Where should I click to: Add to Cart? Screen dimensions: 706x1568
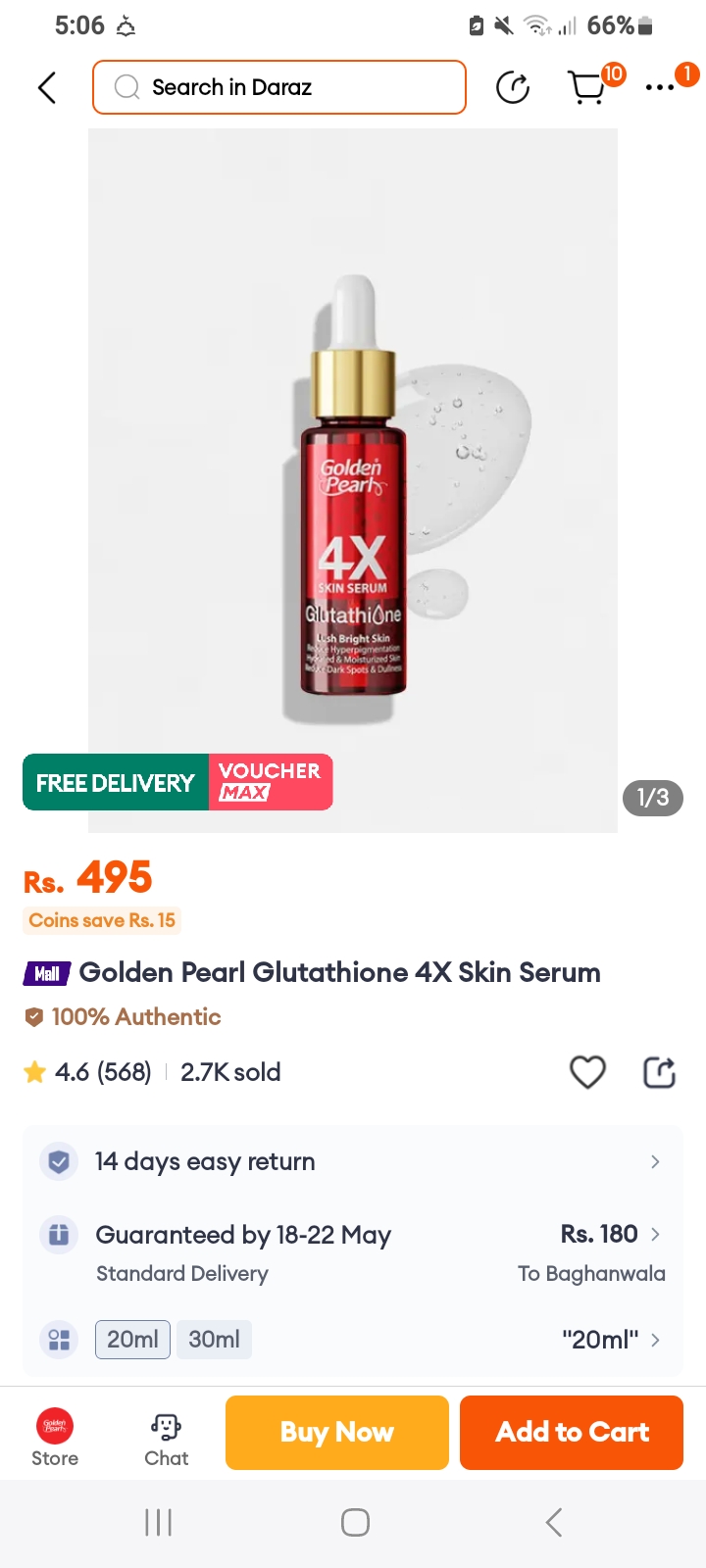(x=572, y=1432)
